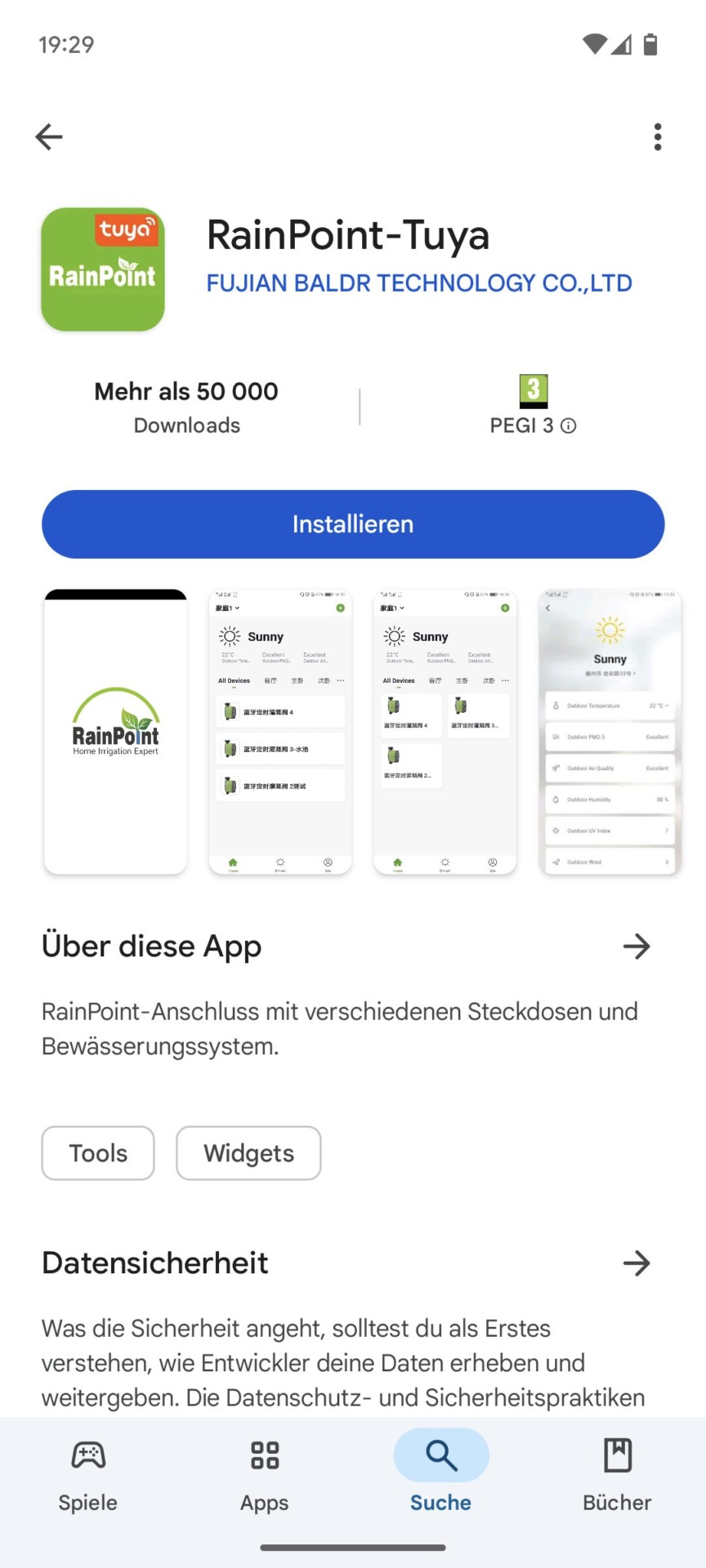Show PEGI 3 rating info
706x1568 pixels.
coord(533,405)
